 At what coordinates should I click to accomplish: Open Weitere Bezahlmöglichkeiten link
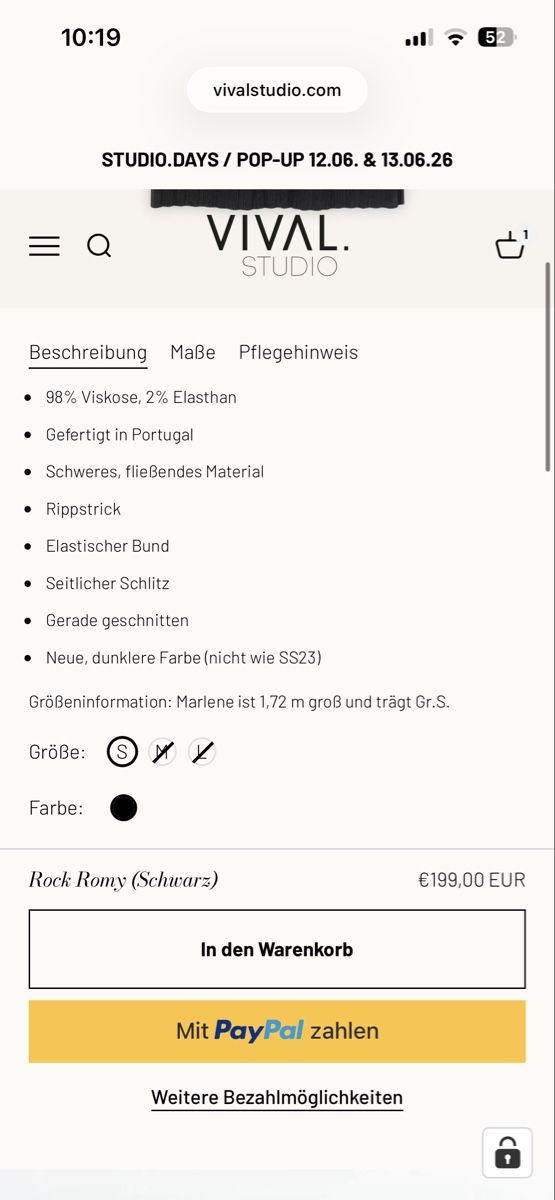click(277, 1097)
